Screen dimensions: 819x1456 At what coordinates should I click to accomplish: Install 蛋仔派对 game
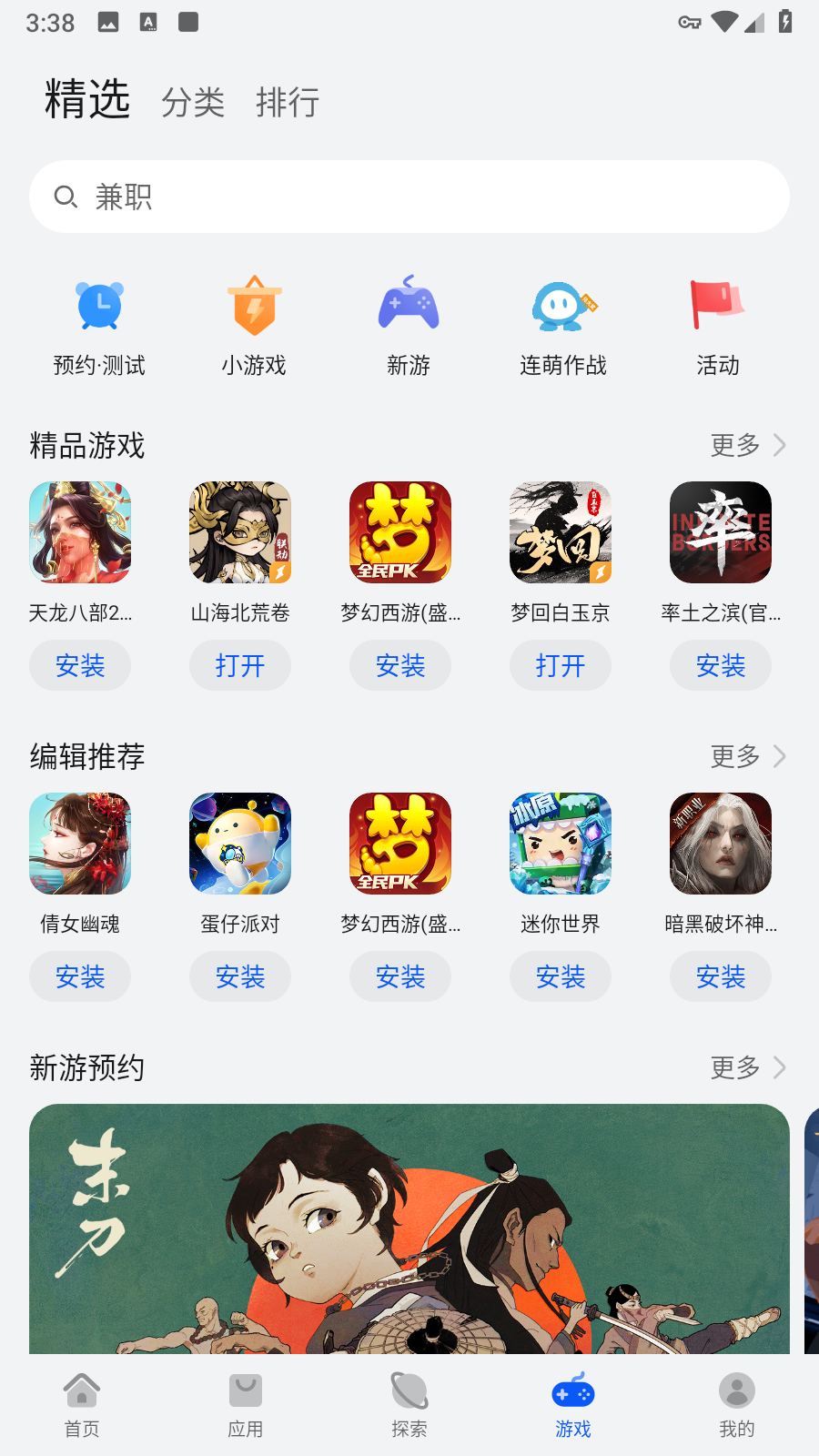(240, 977)
